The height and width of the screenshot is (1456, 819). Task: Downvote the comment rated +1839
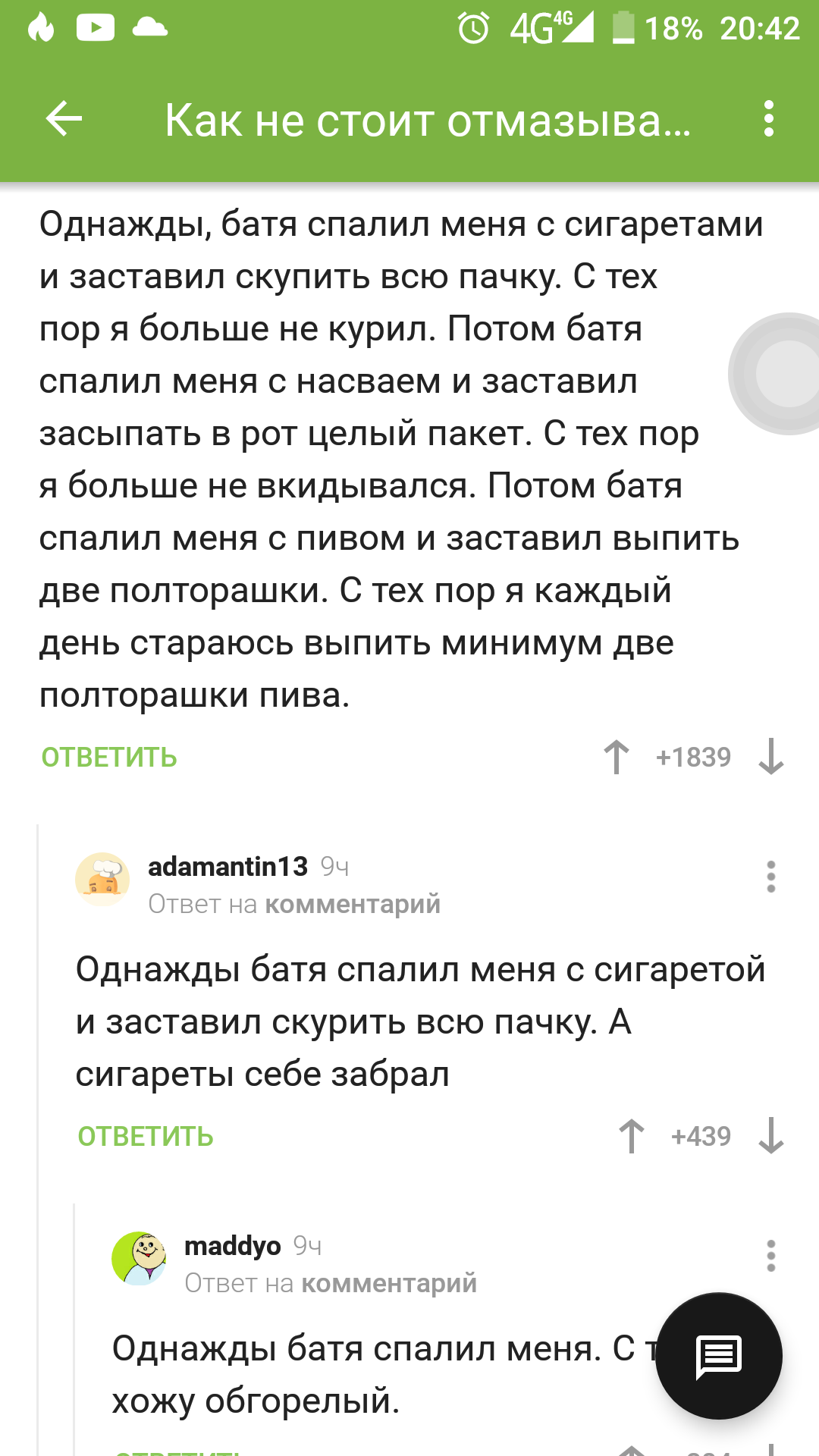click(x=771, y=757)
